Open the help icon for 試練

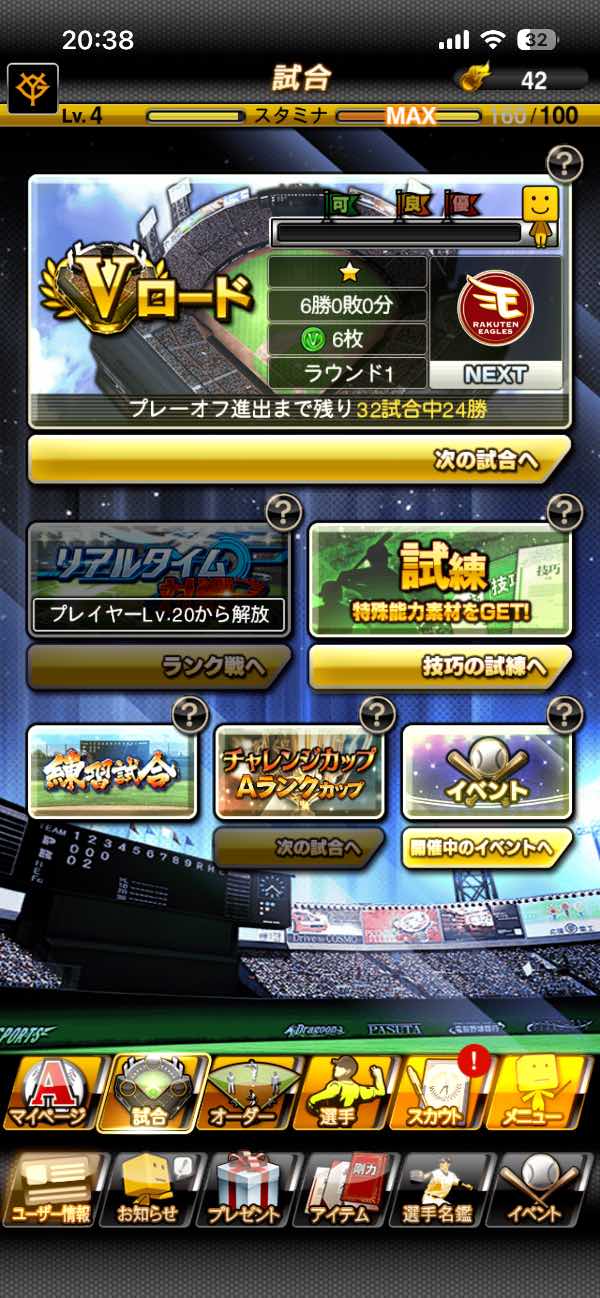pyautogui.click(x=565, y=513)
